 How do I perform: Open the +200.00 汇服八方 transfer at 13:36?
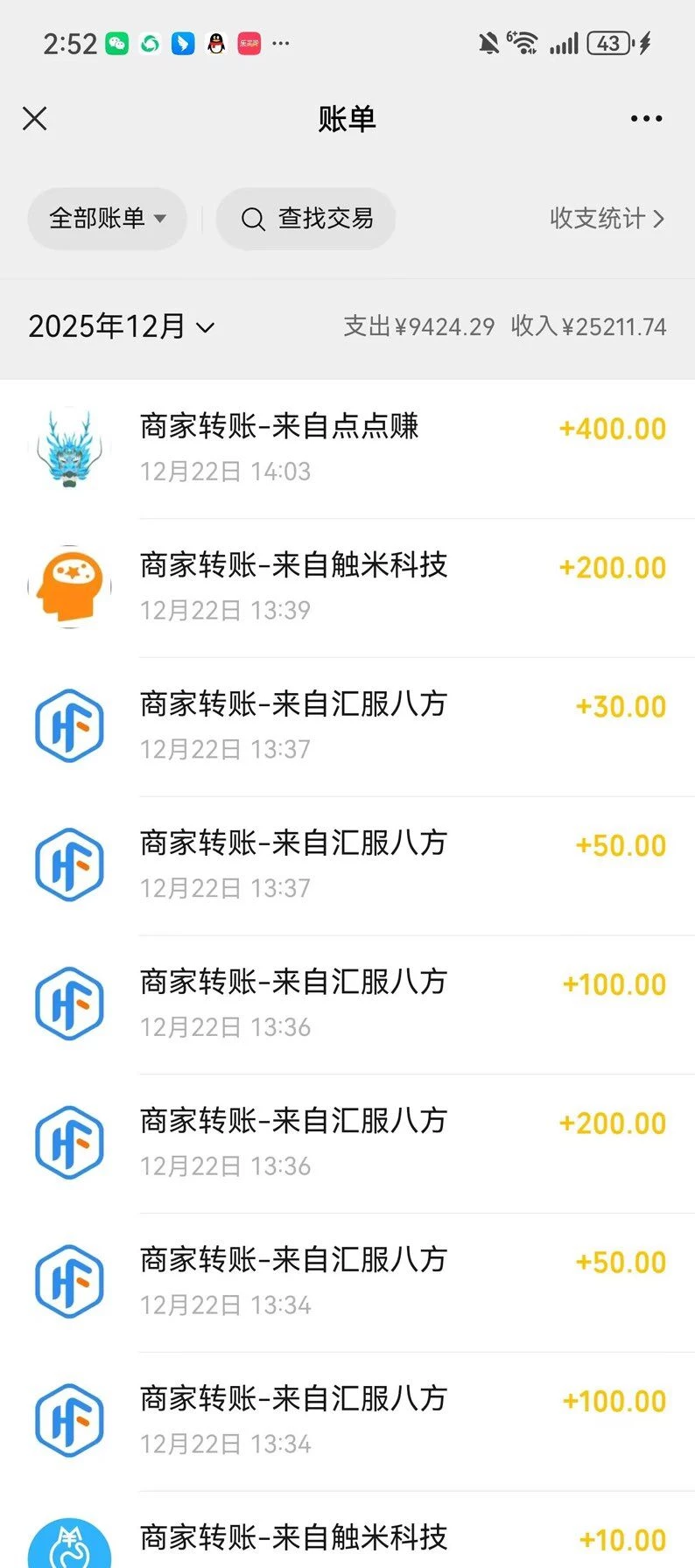[x=347, y=1144]
